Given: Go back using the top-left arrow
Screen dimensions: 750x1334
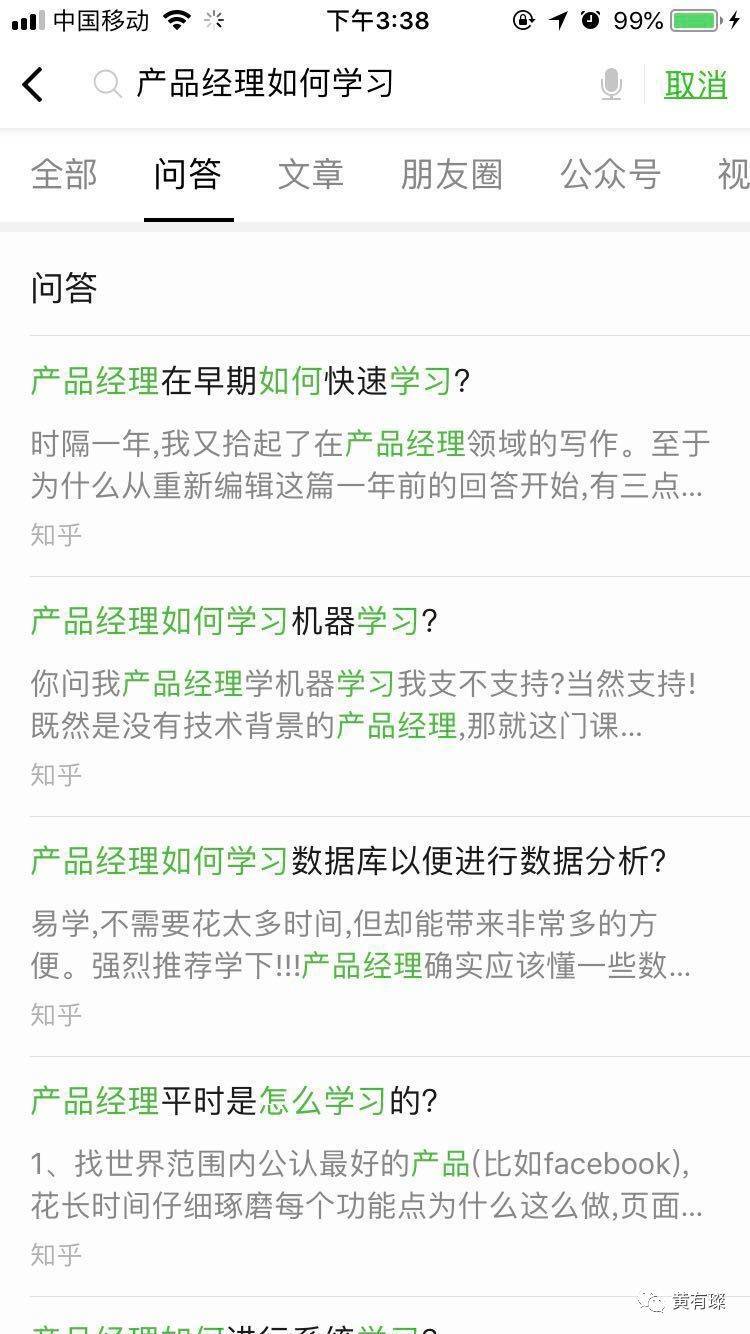Looking at the screenshot, I should tap(33, 85).
